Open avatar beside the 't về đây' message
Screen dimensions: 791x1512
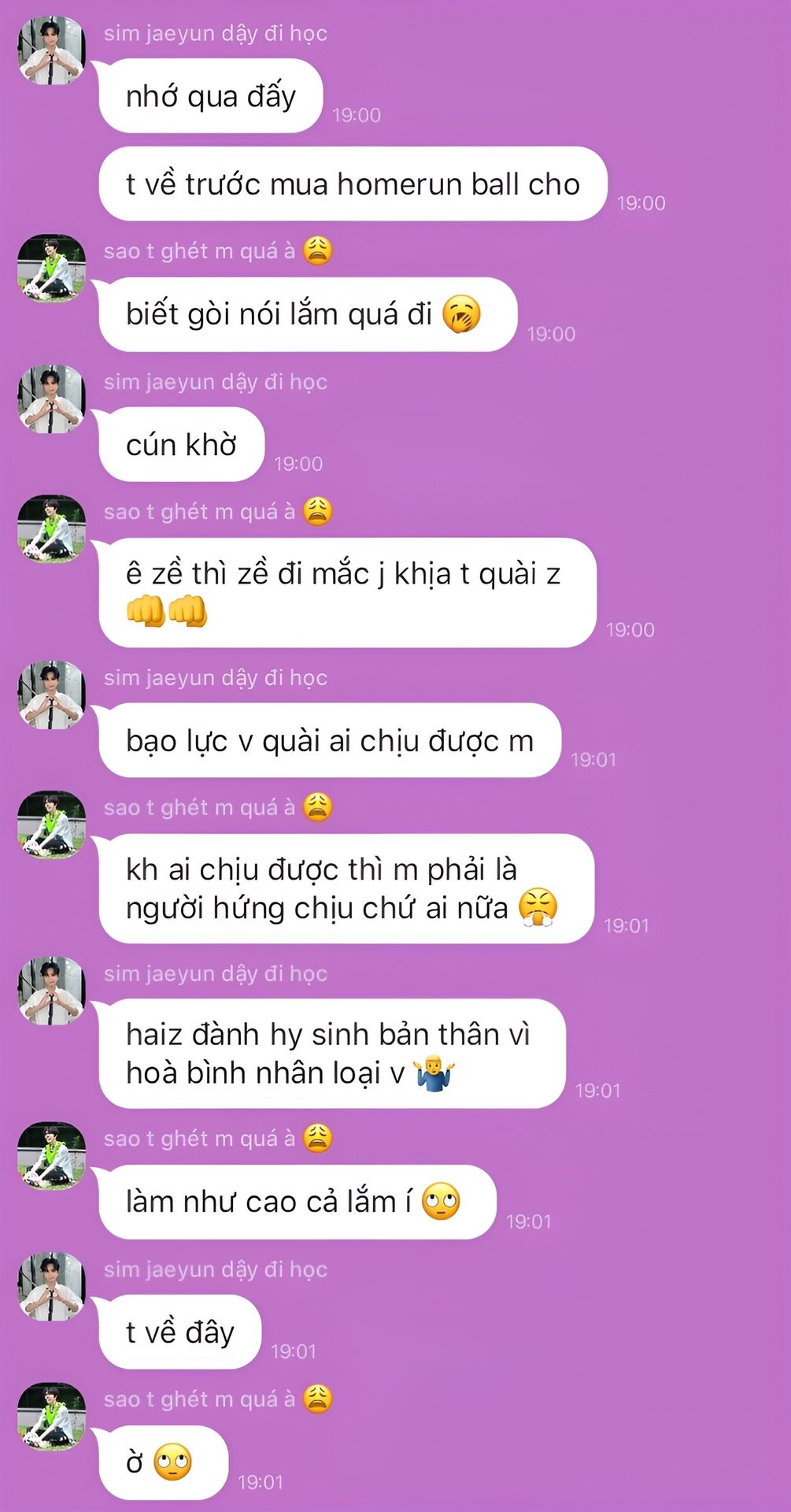tap(51, 1287)
